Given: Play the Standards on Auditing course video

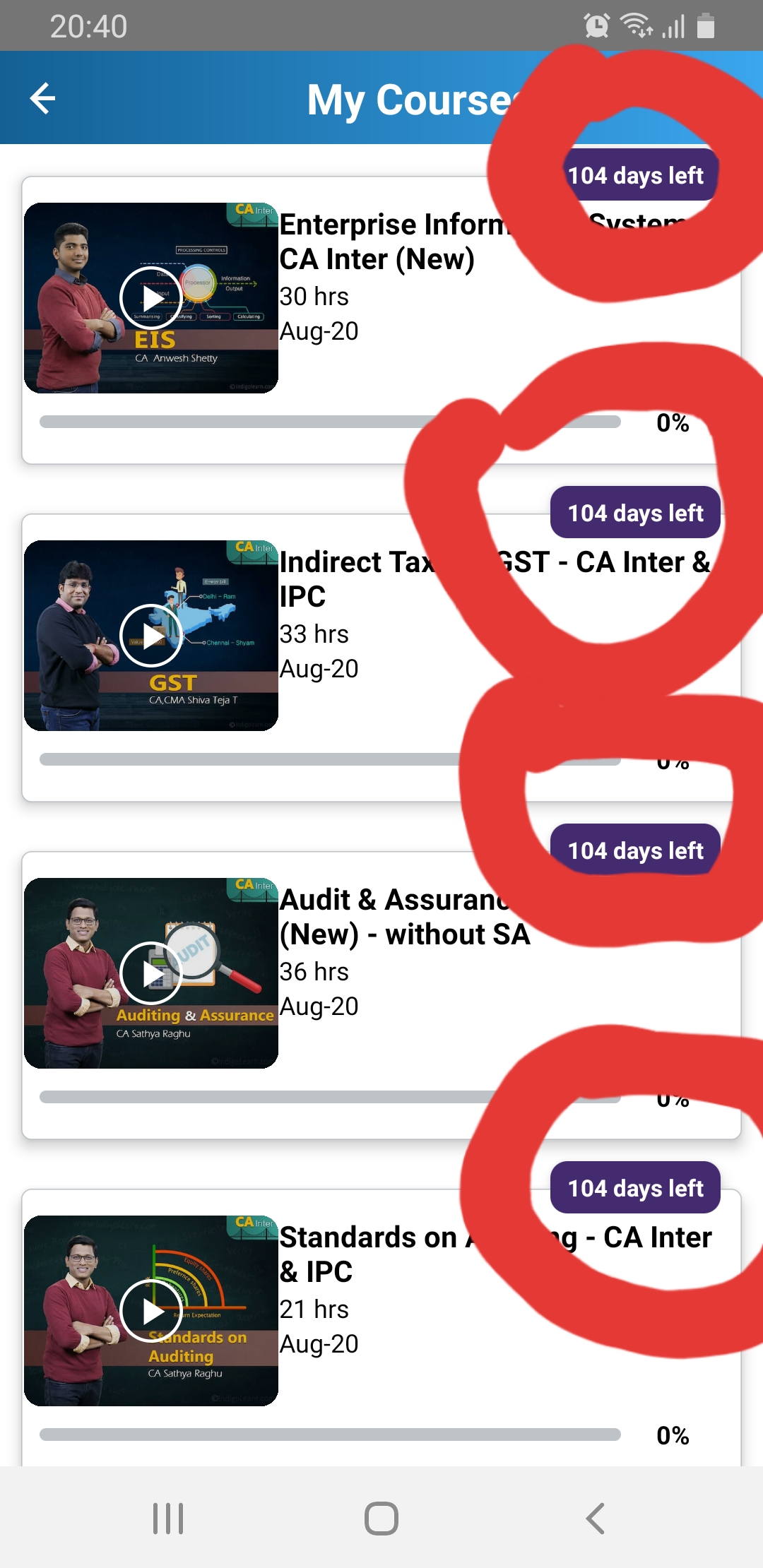Looking at the screenshot, I should click(151, 1311).
